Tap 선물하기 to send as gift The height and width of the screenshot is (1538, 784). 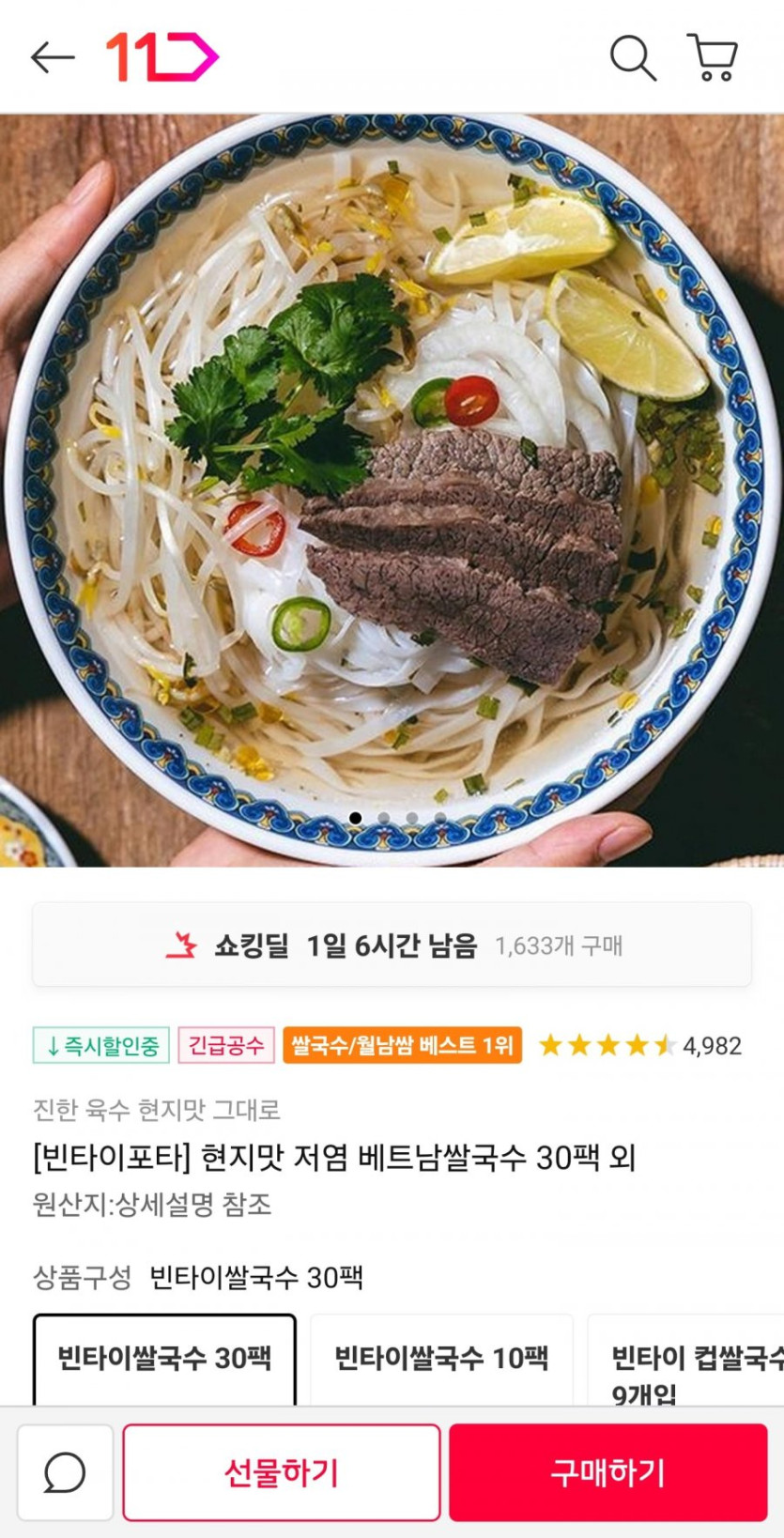coord(281,1472)
